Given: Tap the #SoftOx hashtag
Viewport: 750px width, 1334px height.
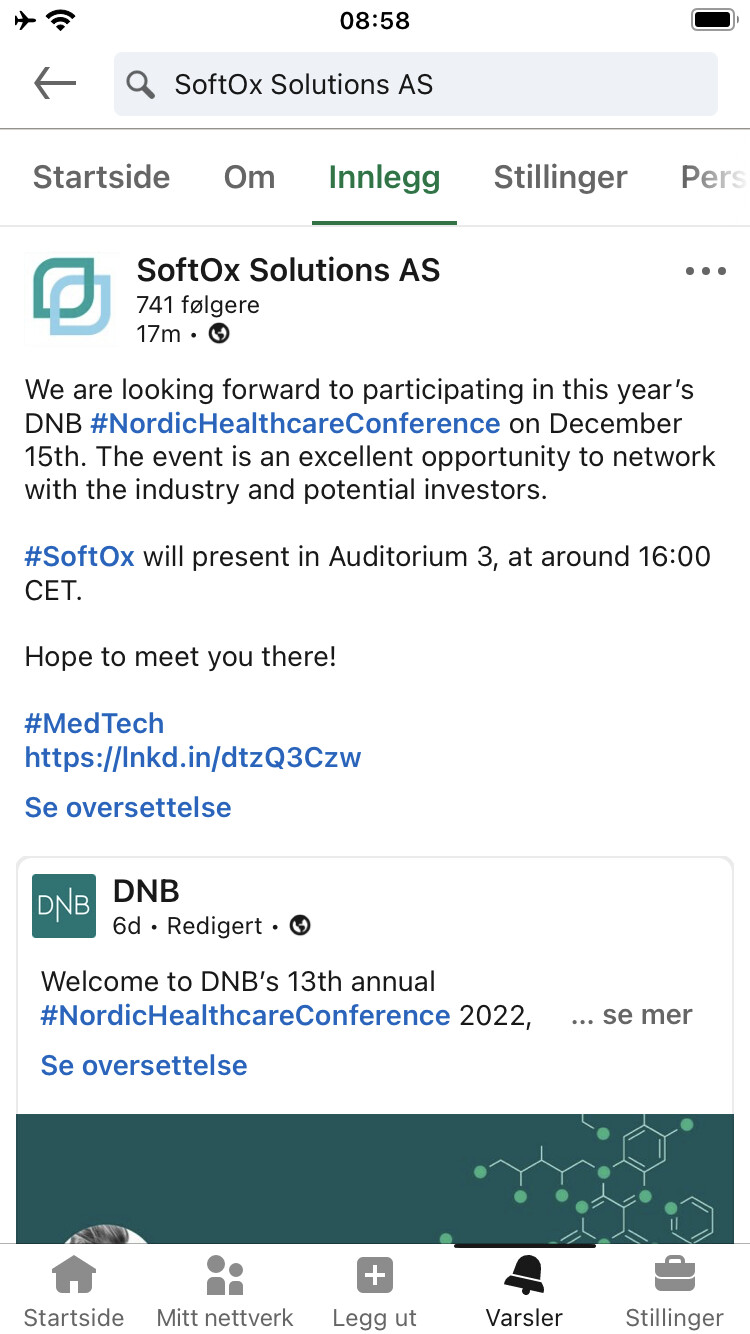Looking at the screenshot, I should click(80, 556).
